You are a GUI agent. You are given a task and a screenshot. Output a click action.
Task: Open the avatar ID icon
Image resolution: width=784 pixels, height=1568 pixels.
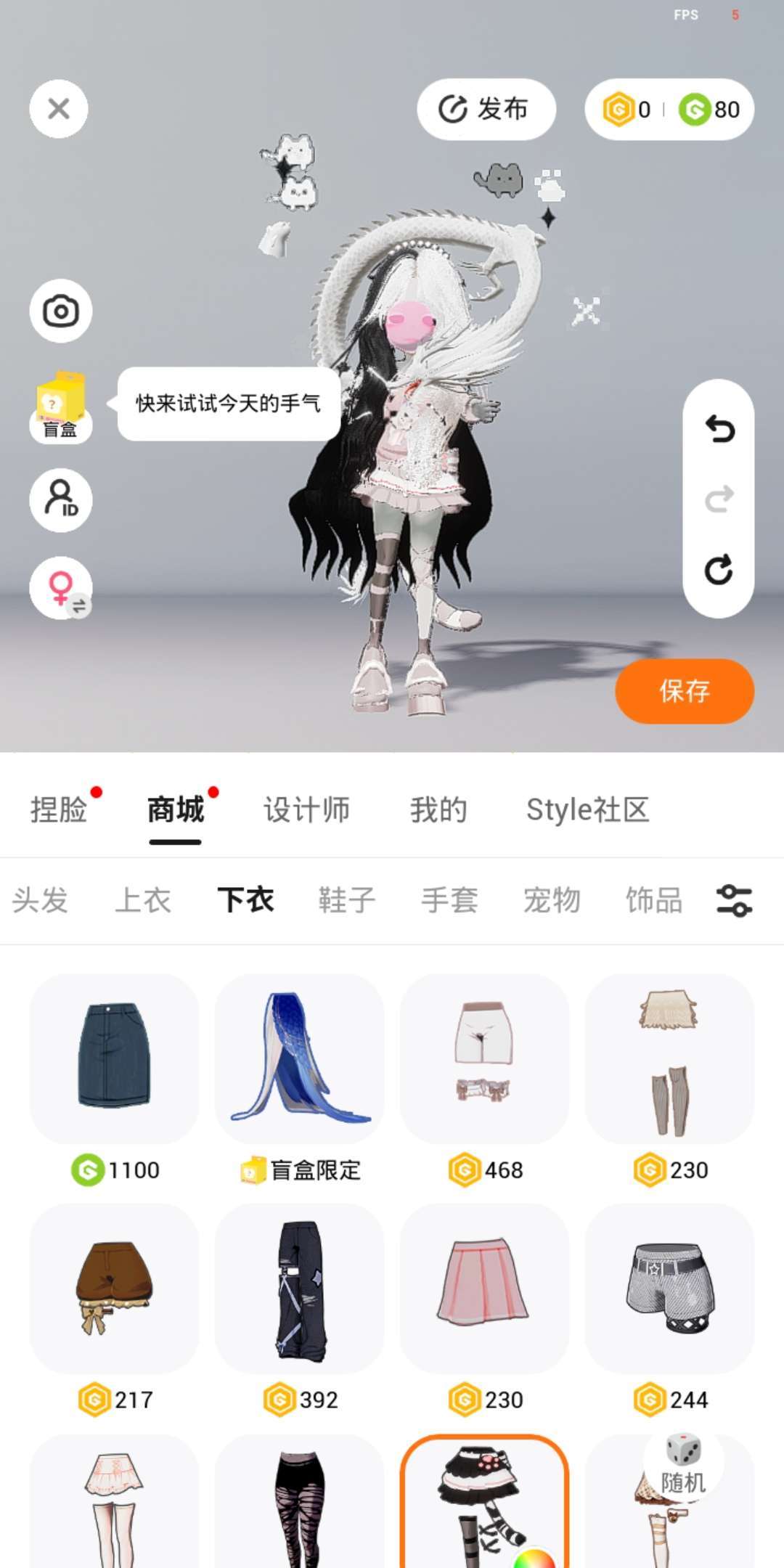coord(61,499)
